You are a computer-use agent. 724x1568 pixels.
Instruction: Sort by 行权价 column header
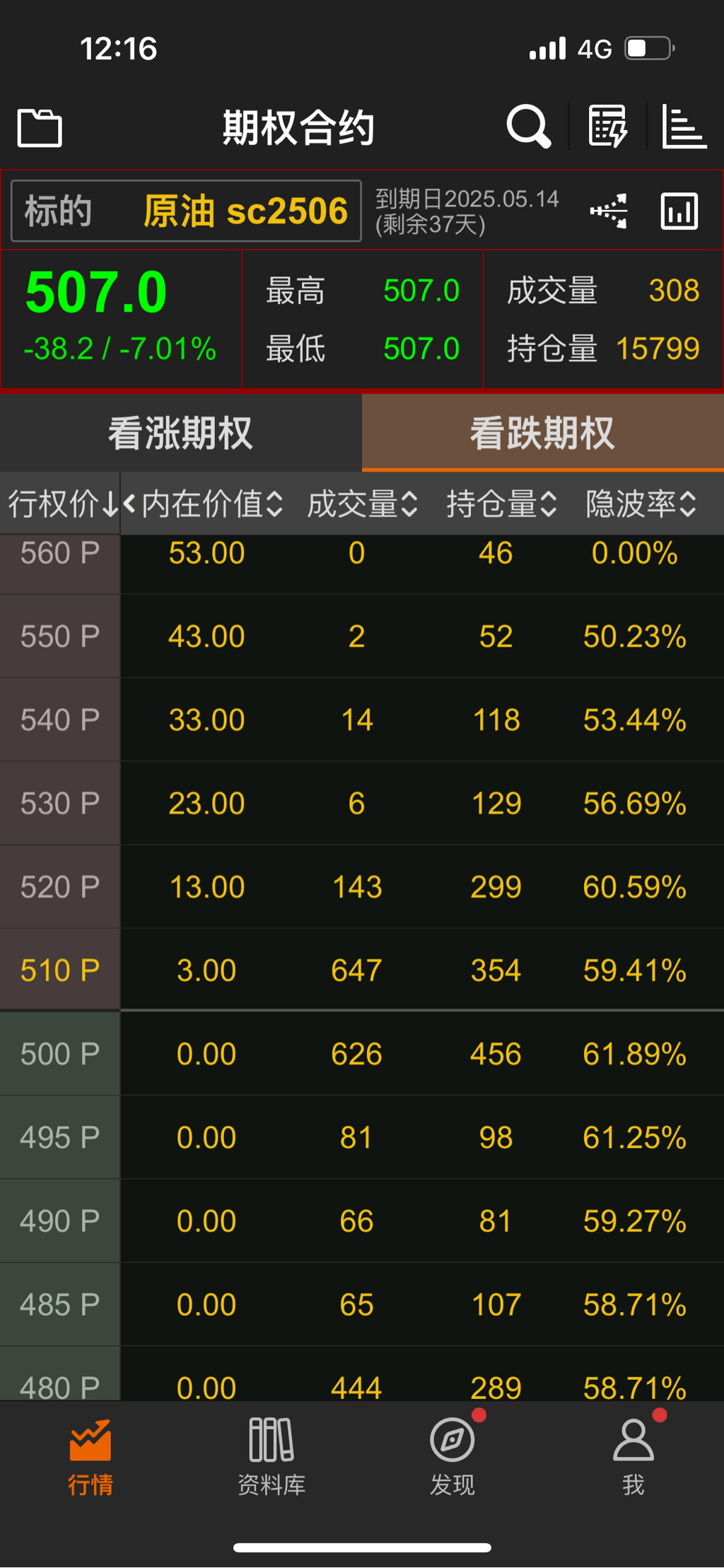[x=62, y=504]
